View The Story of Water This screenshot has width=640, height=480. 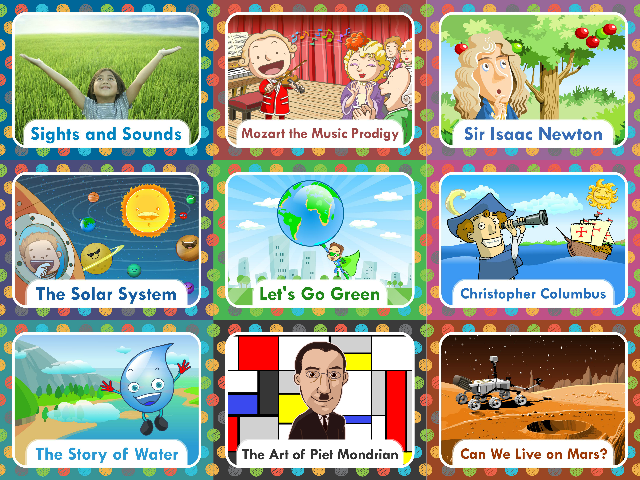click(106, 400)
